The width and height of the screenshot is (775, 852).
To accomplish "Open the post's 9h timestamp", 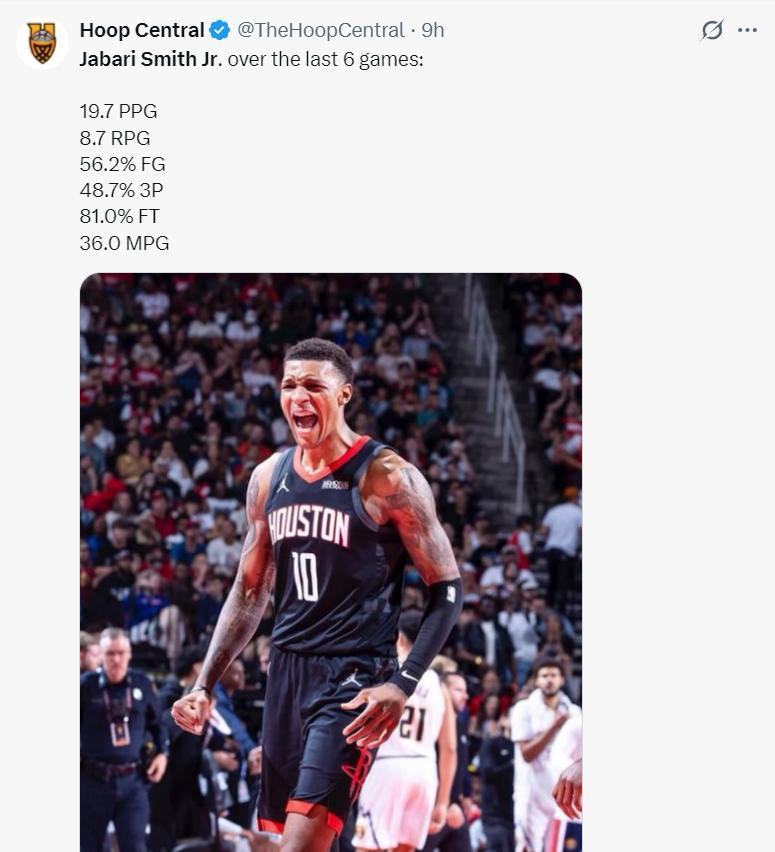I will tap(433, 31).
